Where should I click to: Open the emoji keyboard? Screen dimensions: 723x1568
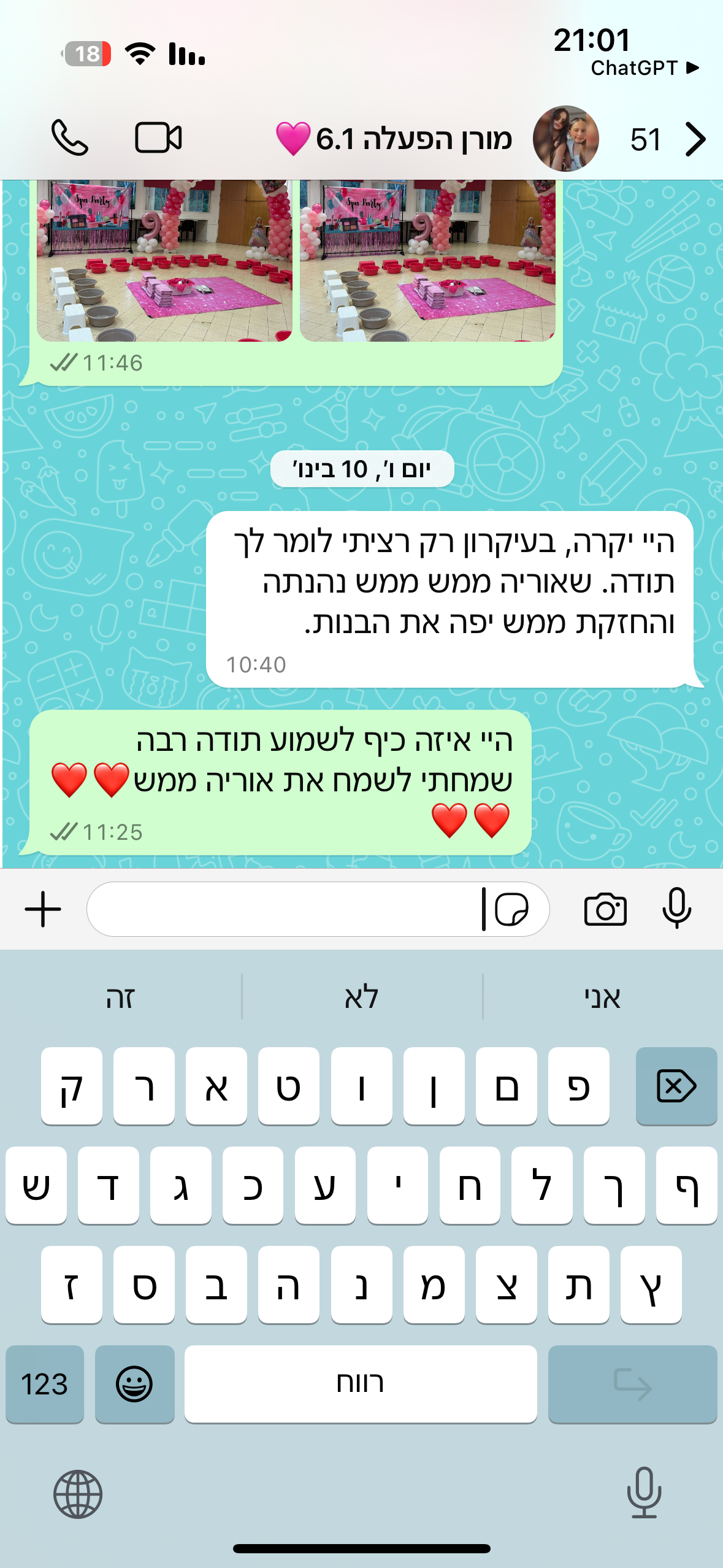134,1385
